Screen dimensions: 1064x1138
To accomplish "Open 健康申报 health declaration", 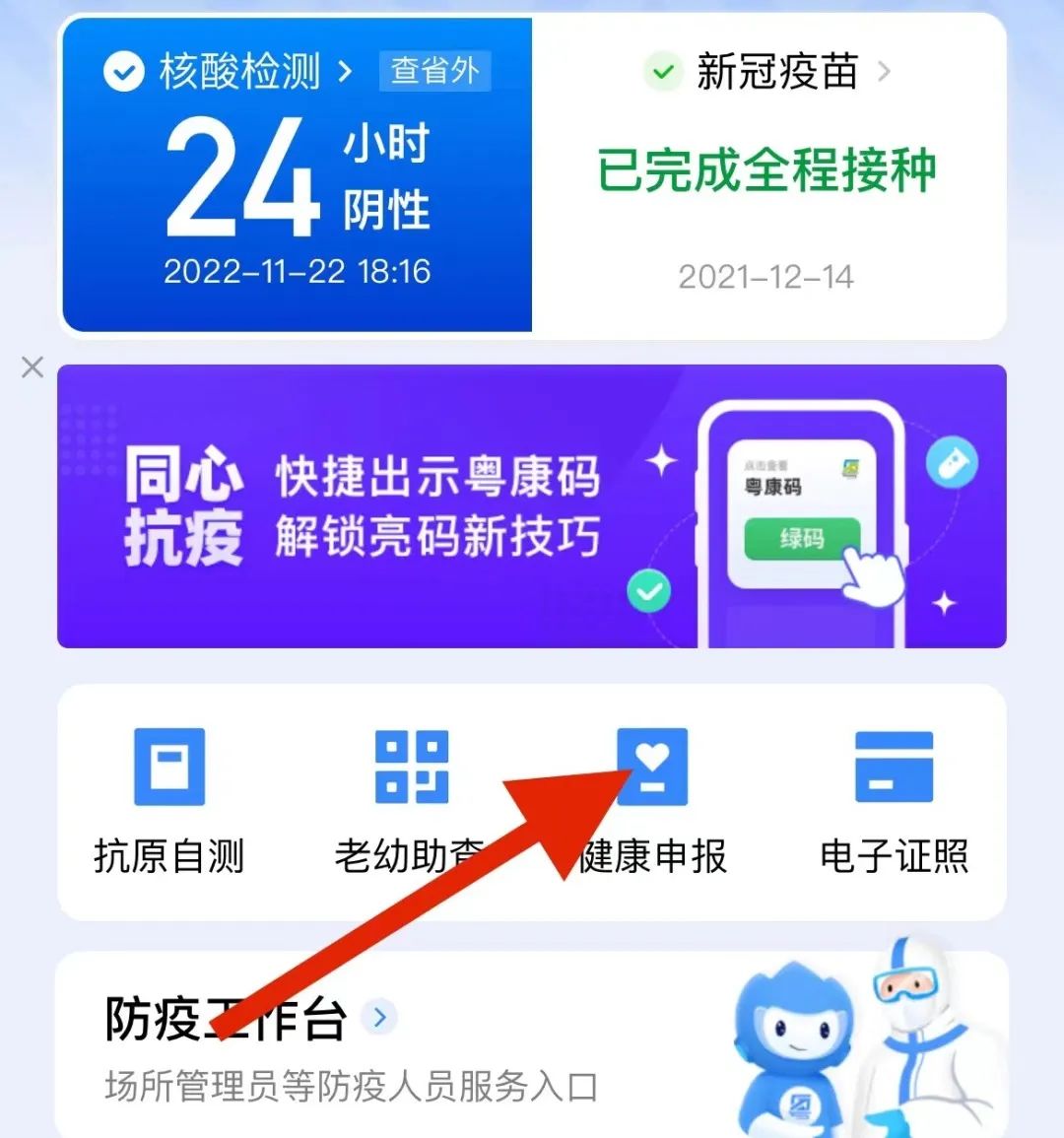I will (x=652, y=800).
